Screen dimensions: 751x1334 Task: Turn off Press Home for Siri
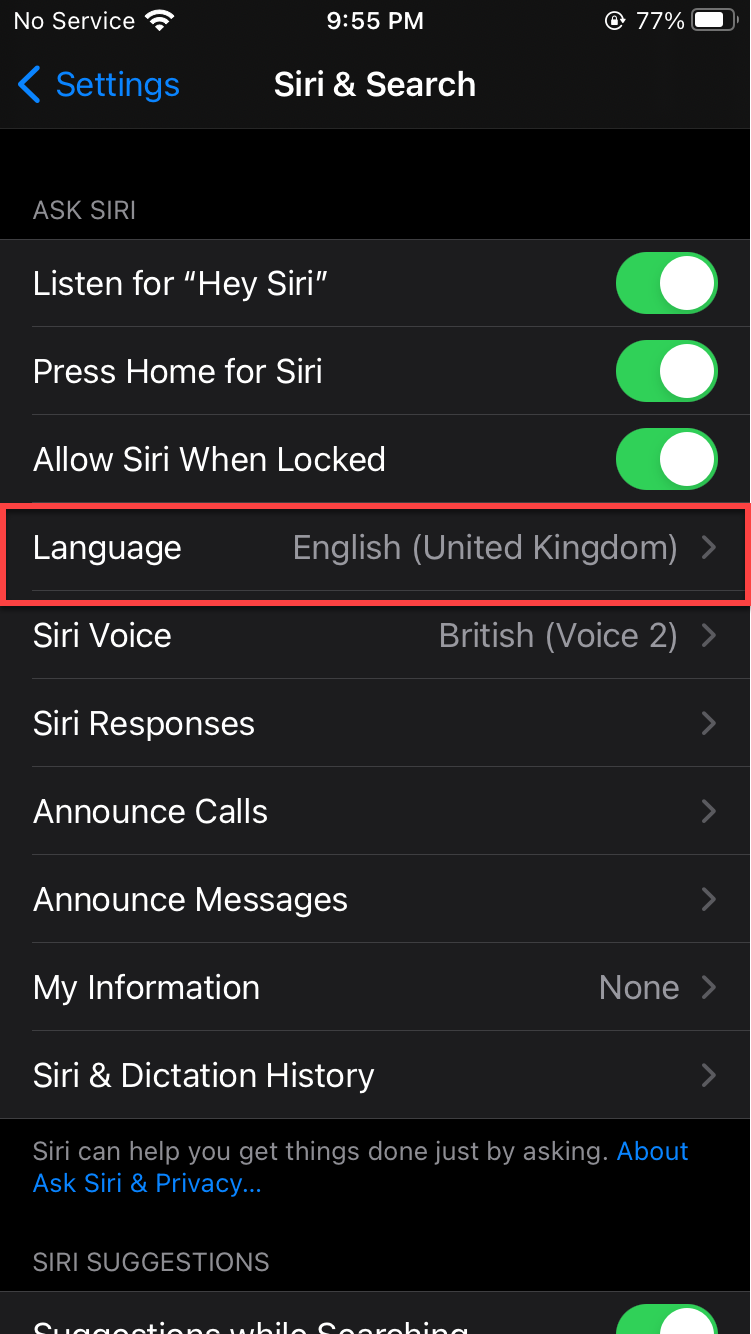(x=666, y=371)
